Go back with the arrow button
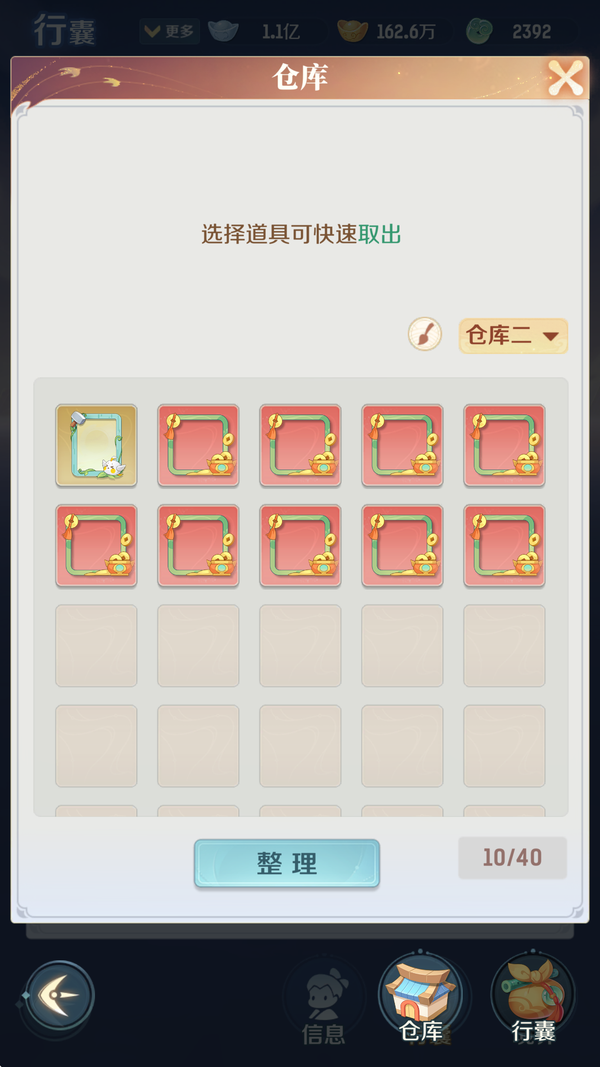Viewport: 600px width, 1067px height. (59, 997)
